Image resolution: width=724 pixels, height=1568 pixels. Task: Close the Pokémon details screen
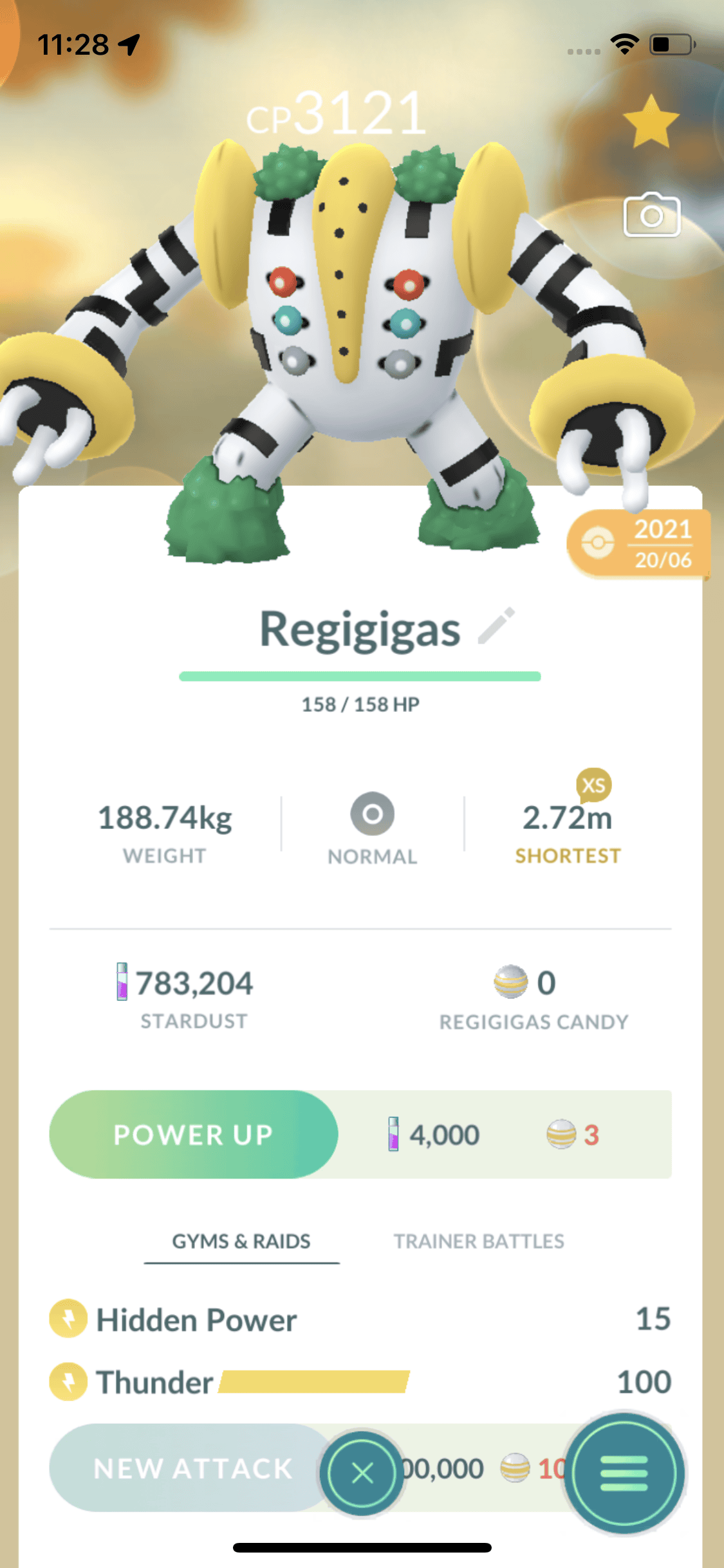(x=362, y=1473)
